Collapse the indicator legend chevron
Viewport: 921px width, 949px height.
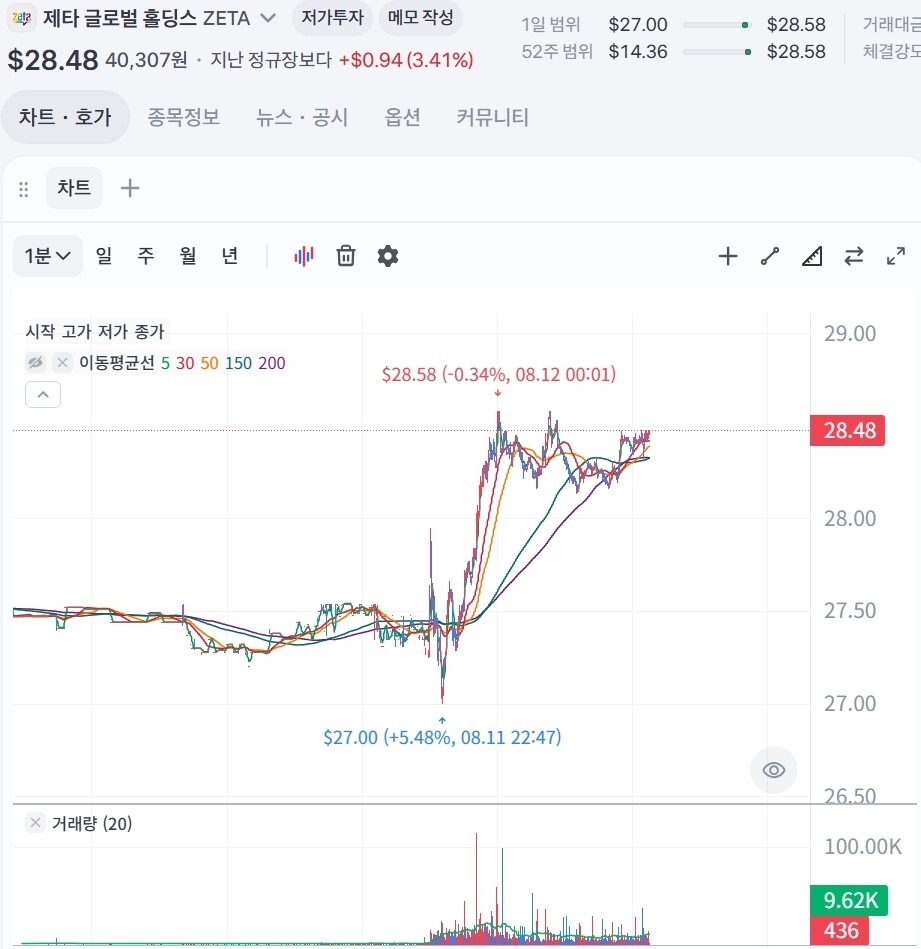click(x=43, y=395)
